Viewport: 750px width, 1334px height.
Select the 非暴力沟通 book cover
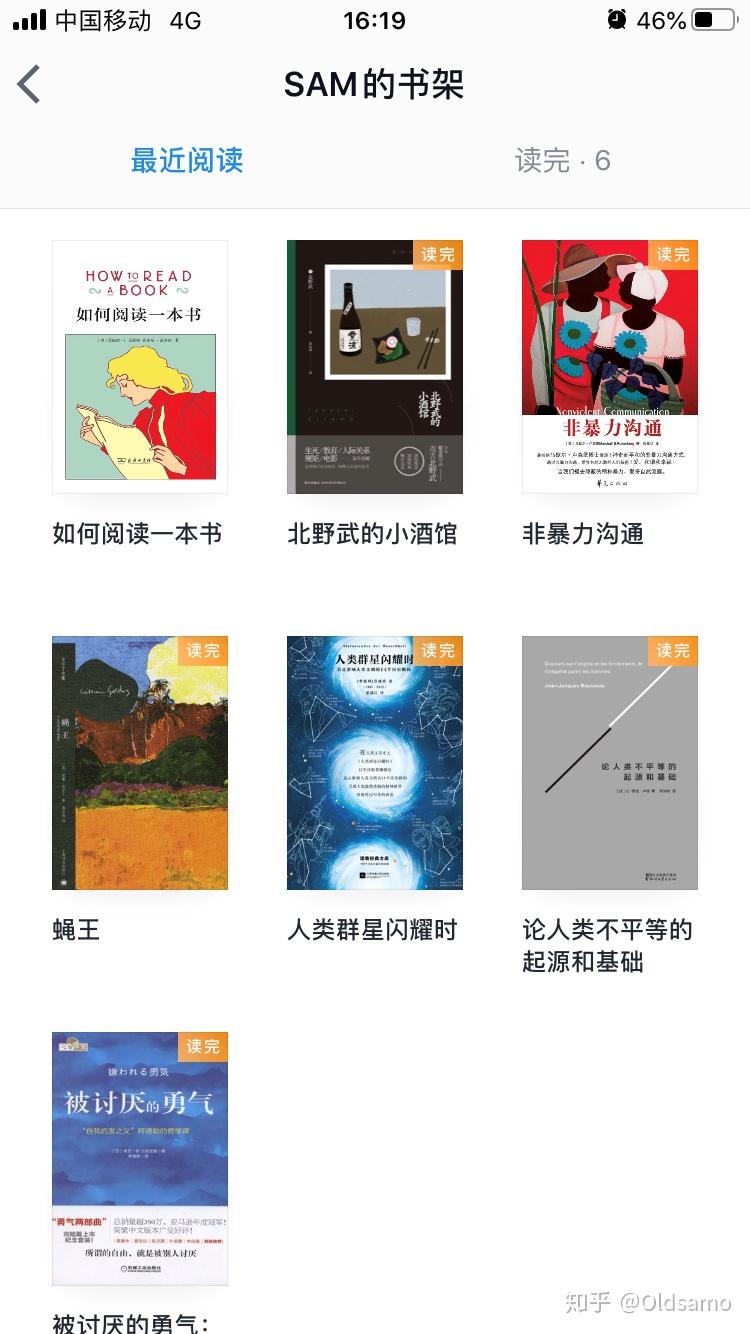pos(610,367)
